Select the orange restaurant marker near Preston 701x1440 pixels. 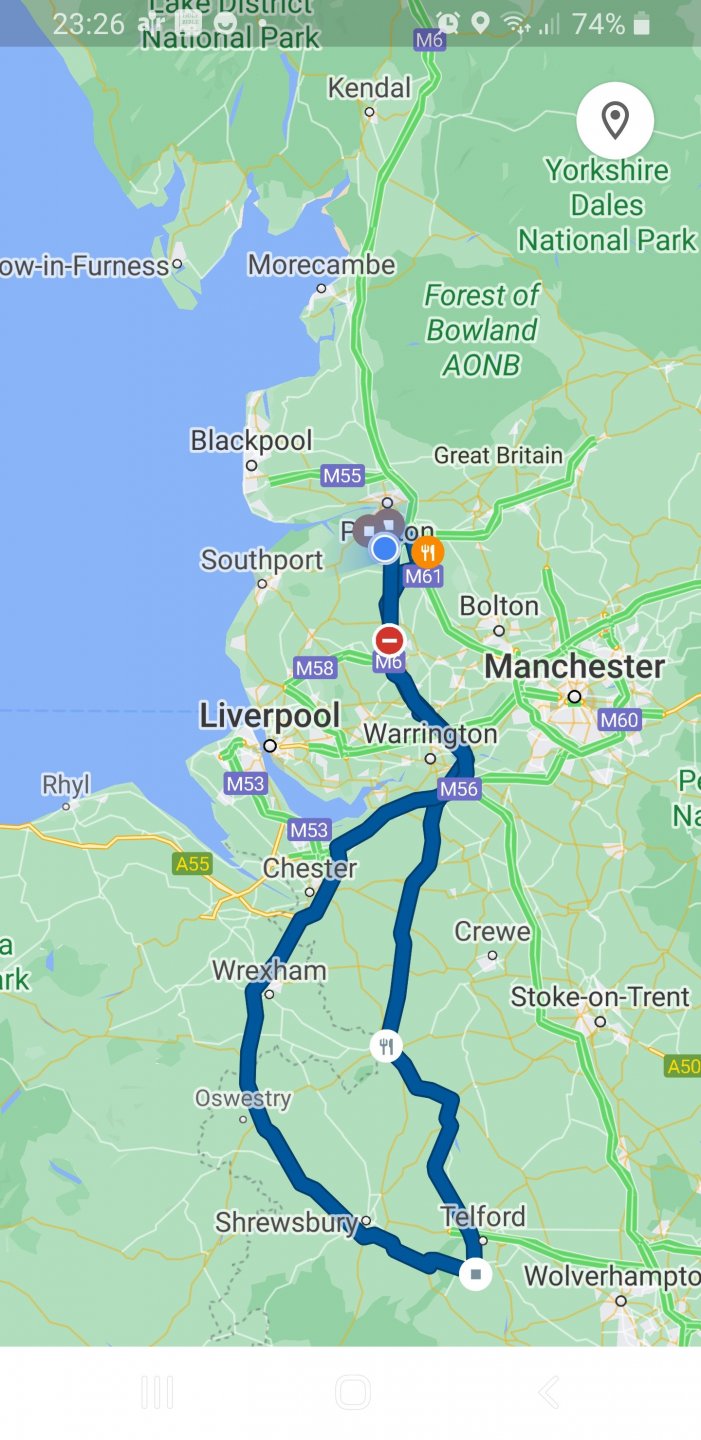click(428, 552)
